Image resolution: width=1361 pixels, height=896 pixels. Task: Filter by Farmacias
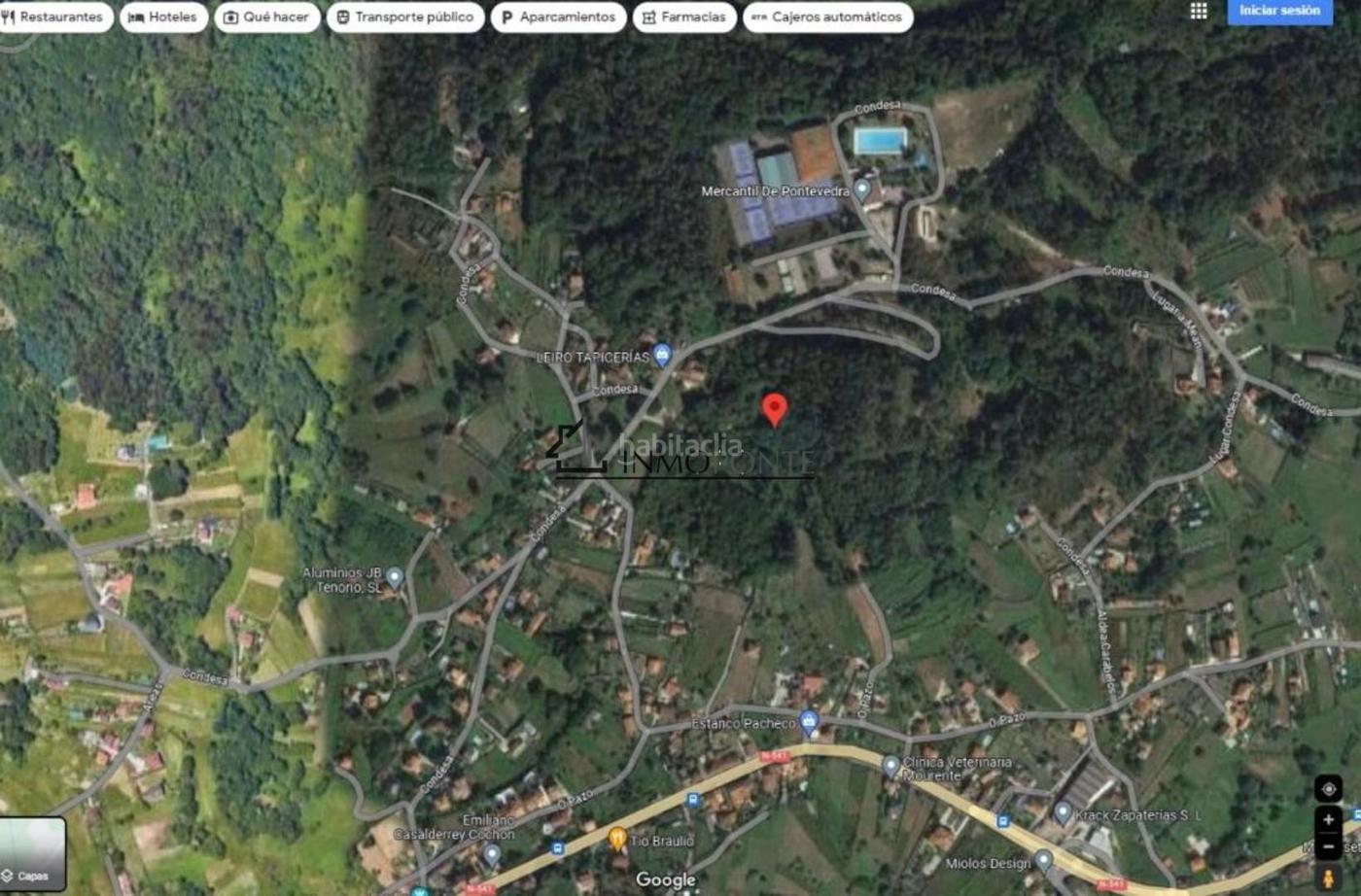click(684, 17)
